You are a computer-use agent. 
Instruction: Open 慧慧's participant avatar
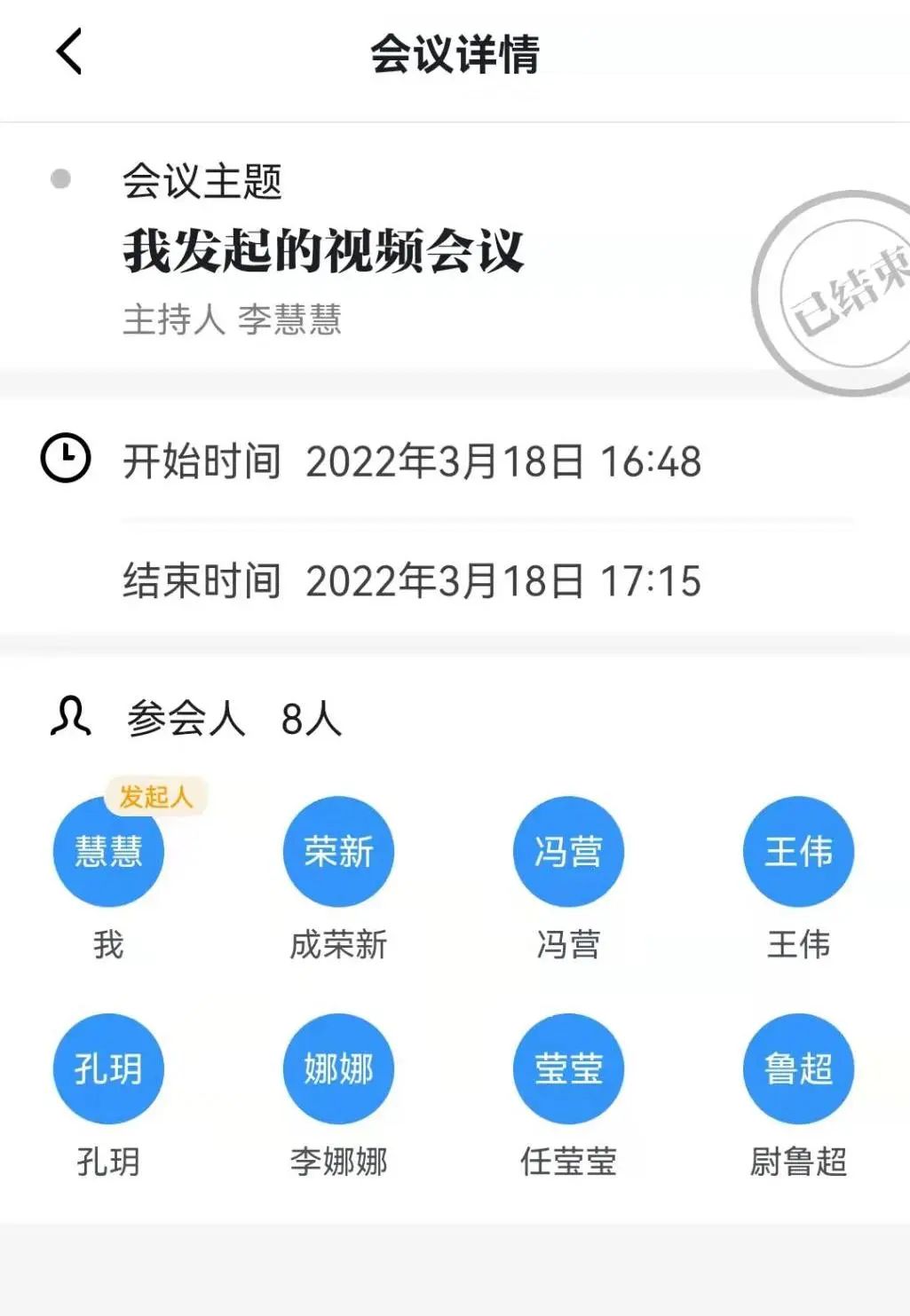click(x=108, y=852)
